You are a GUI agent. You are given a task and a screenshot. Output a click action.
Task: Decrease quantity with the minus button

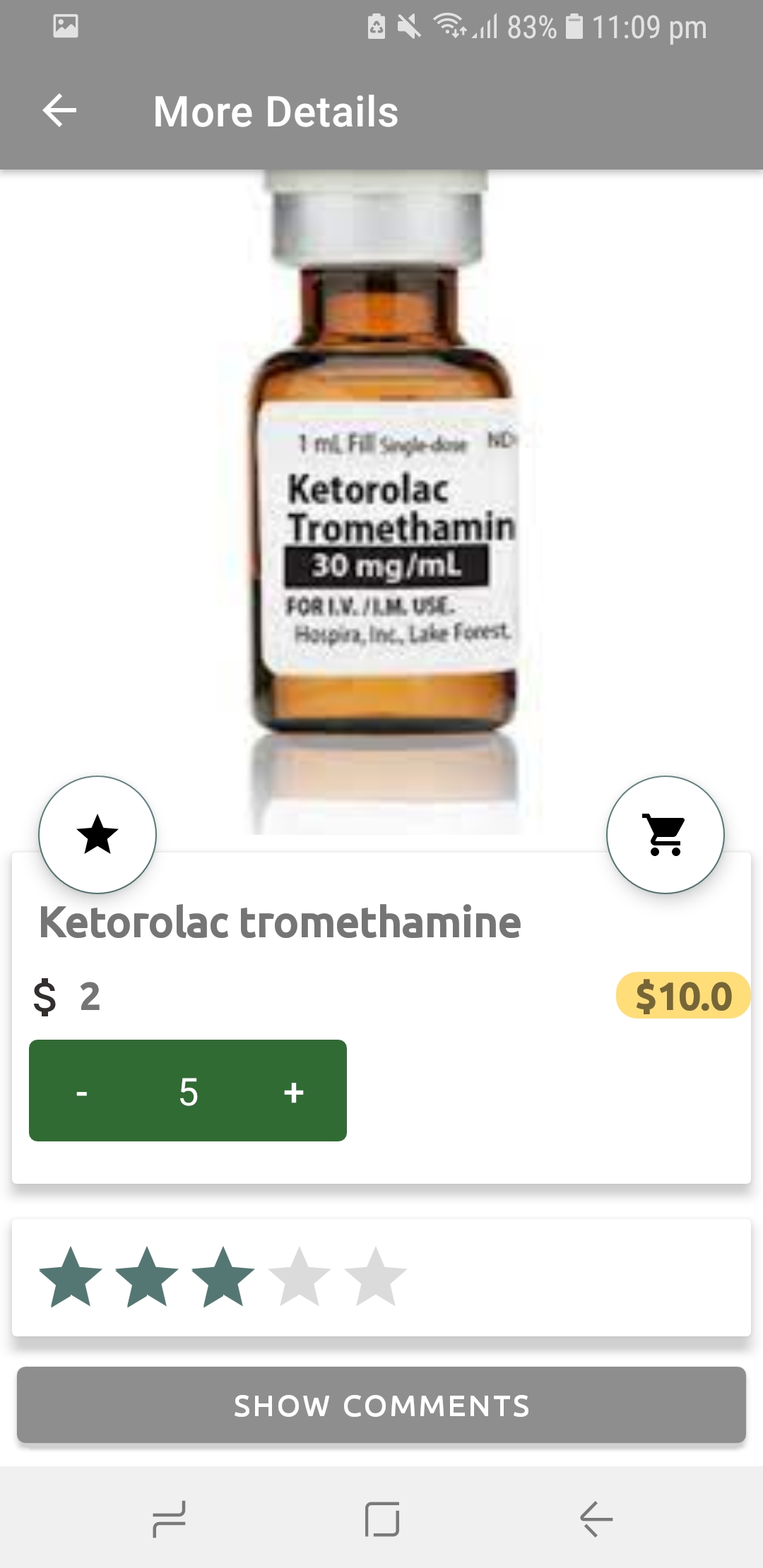click(82, 1092)
